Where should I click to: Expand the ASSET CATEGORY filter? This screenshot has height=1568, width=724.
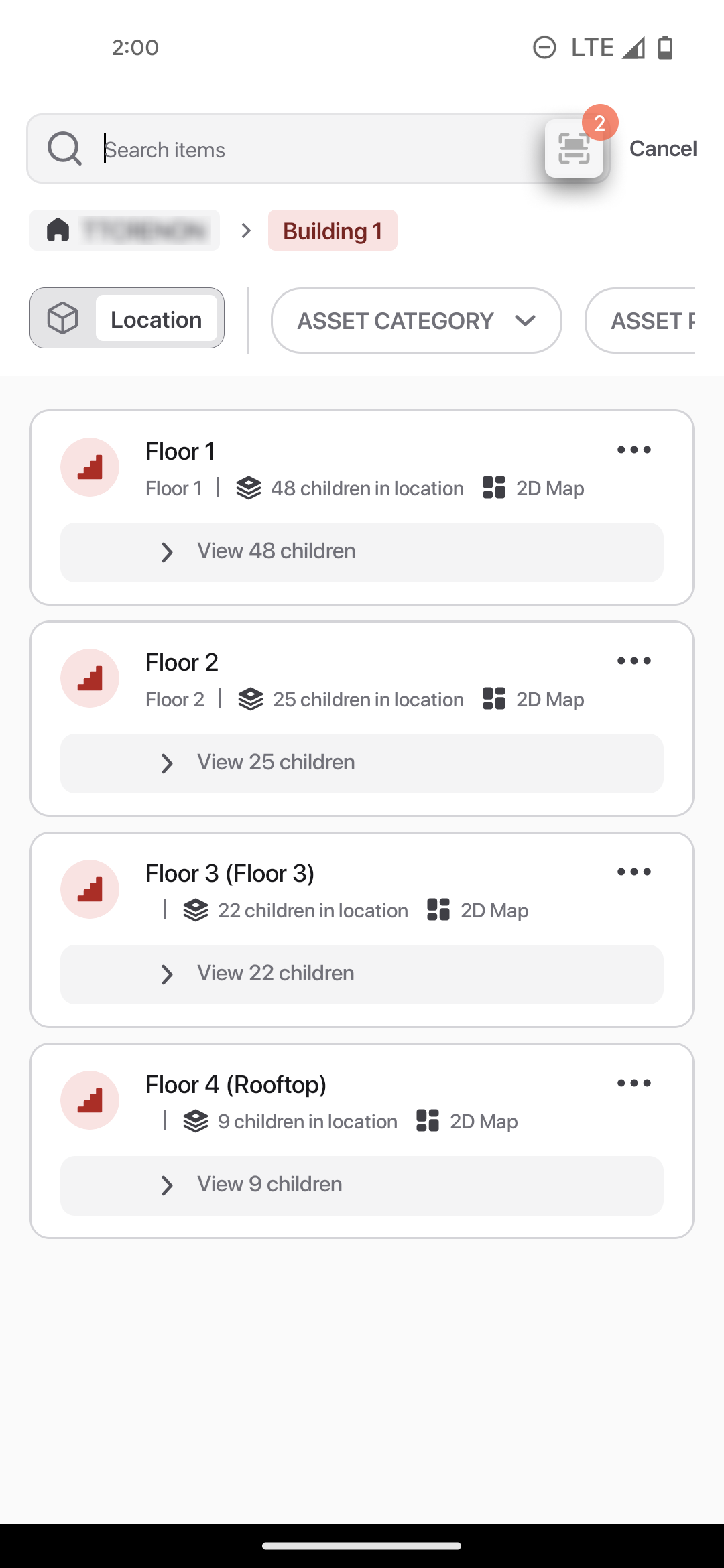coord(416,321)
